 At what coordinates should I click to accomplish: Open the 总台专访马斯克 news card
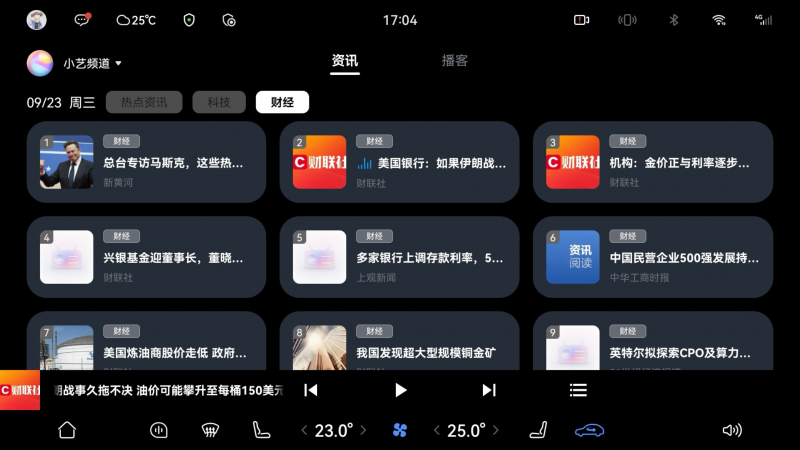click(x=146, y=162)
